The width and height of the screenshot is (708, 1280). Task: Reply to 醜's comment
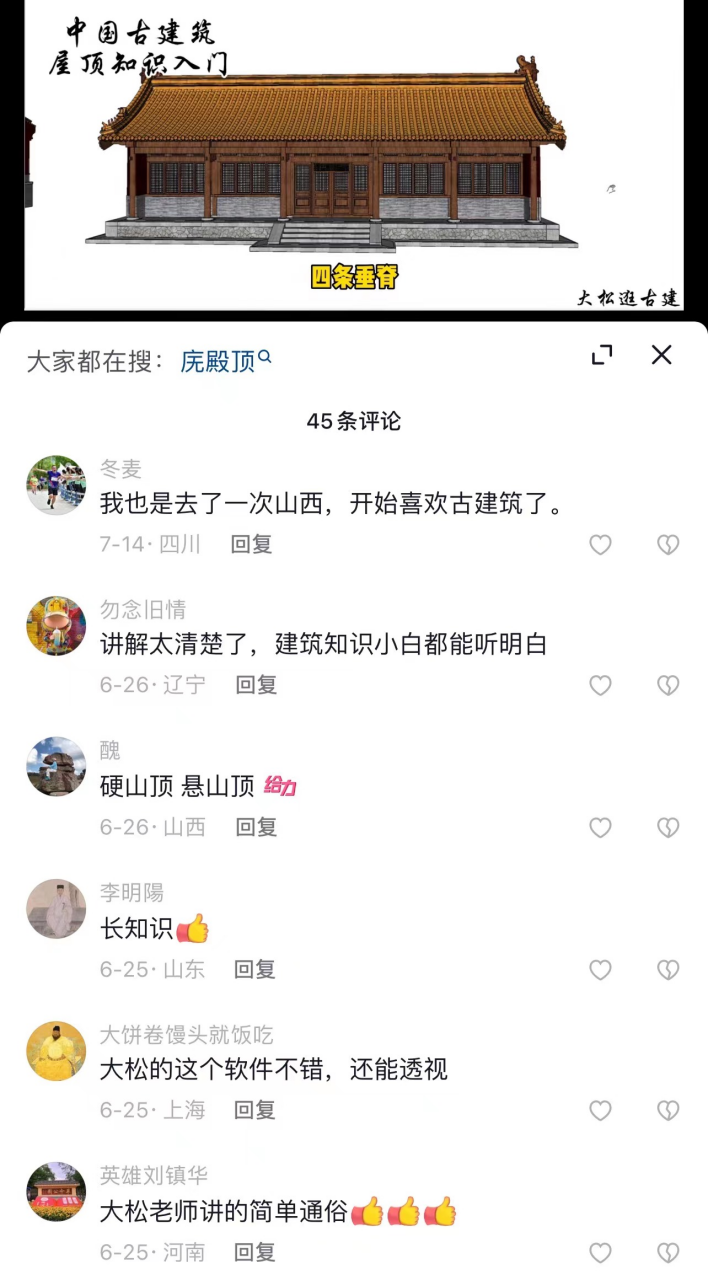click(256, 827)
